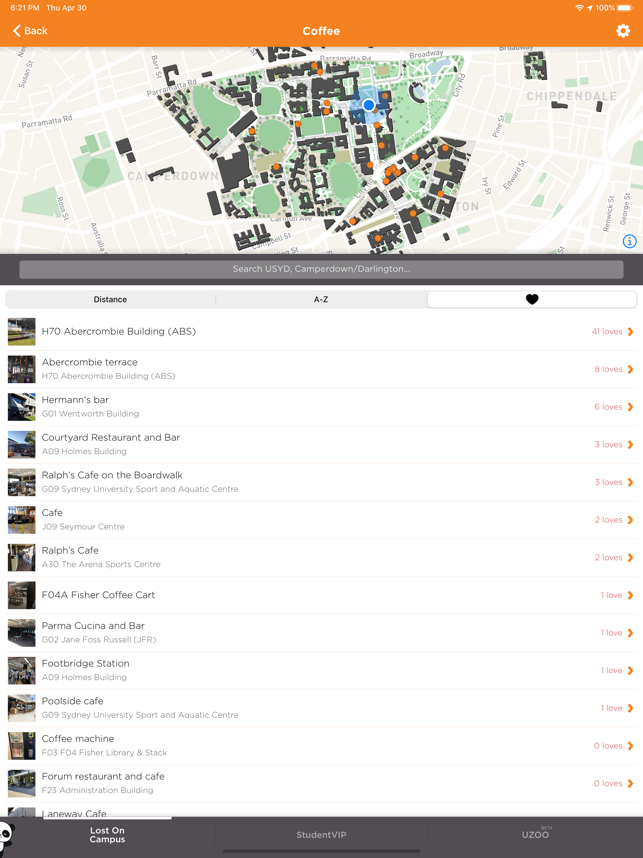Open Abercrombie terrace entry
This screenshot has height=858, width=643.
pyautogui.click(x=320, y=369)
